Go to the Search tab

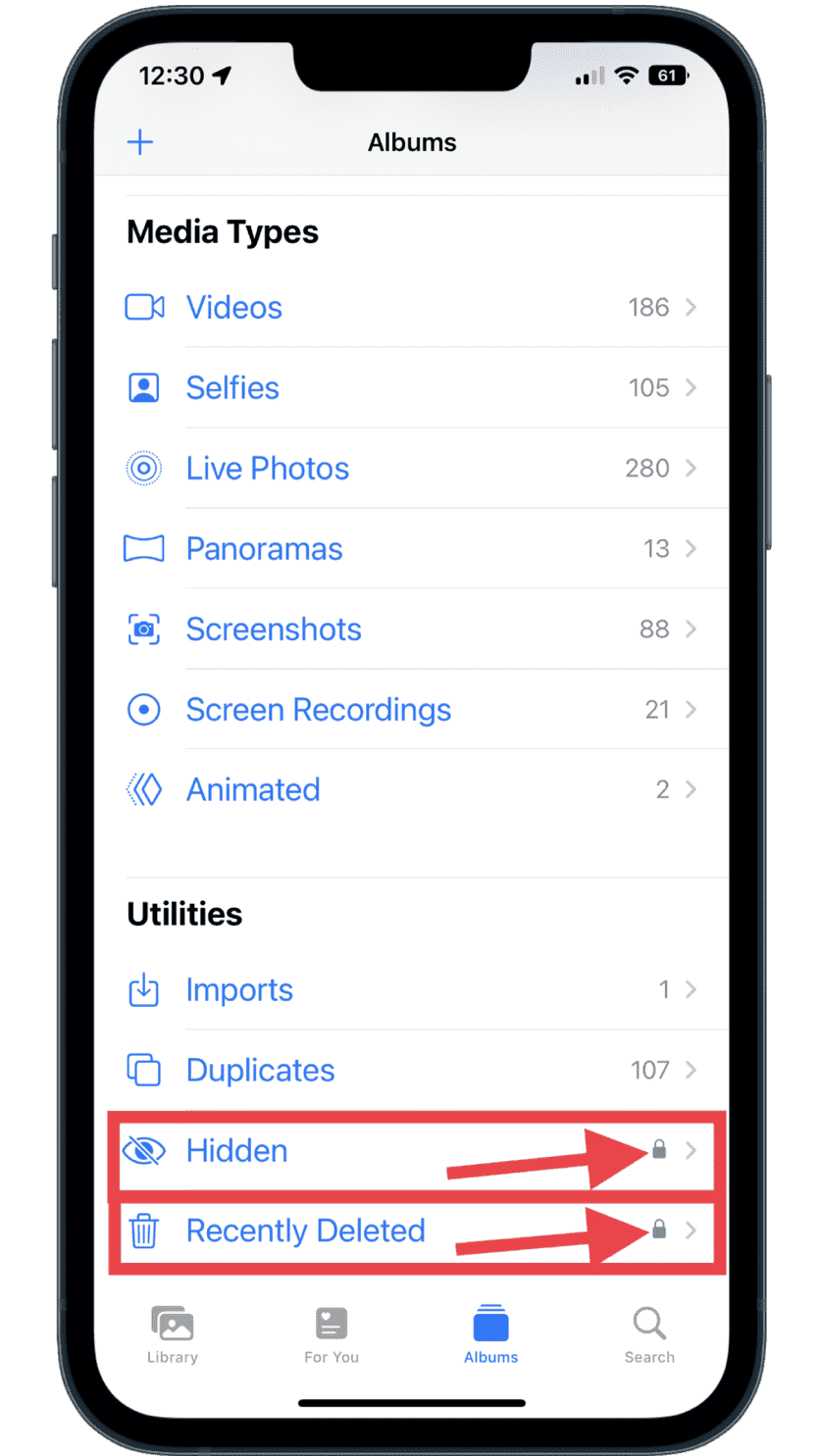pyautogui.click(x=649, y=1335)
